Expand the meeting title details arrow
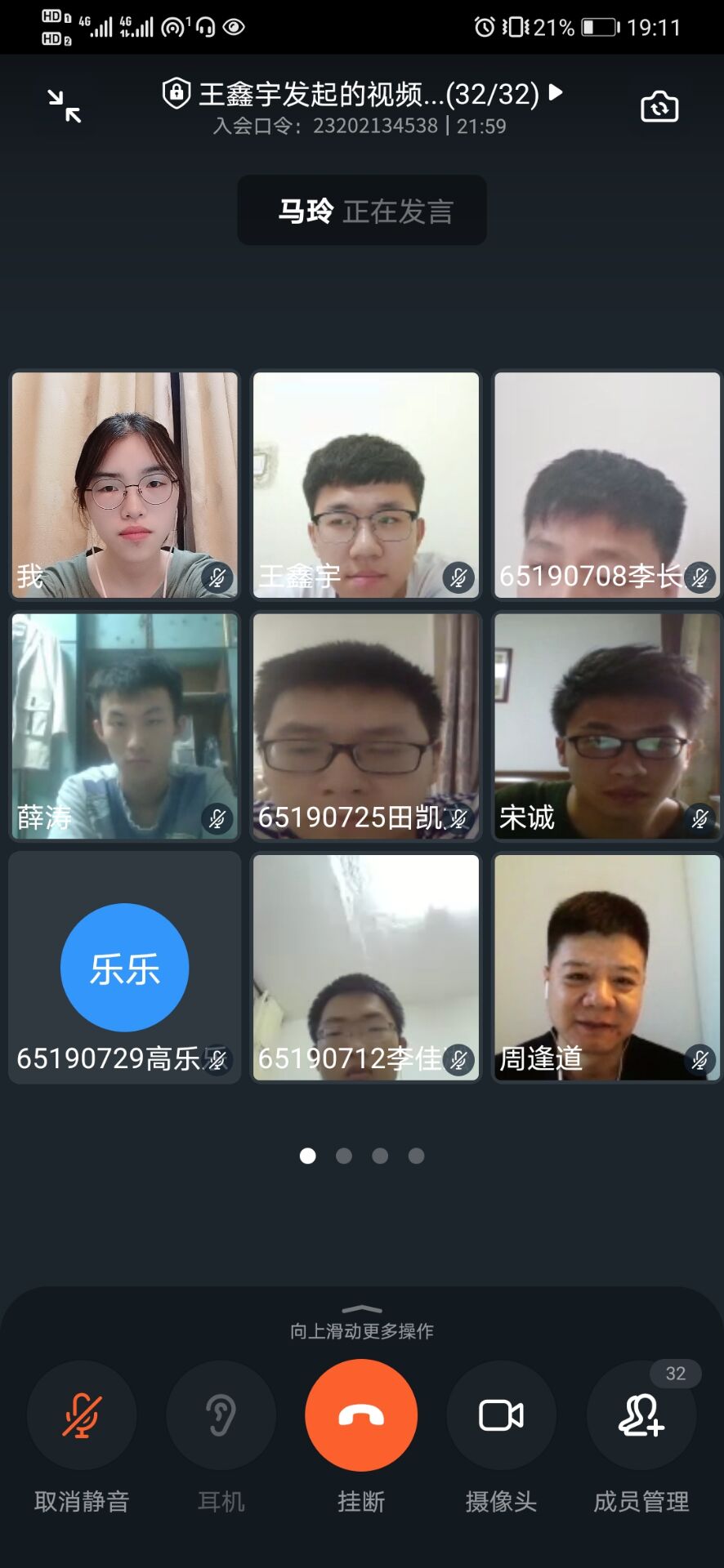 [556, 92]
